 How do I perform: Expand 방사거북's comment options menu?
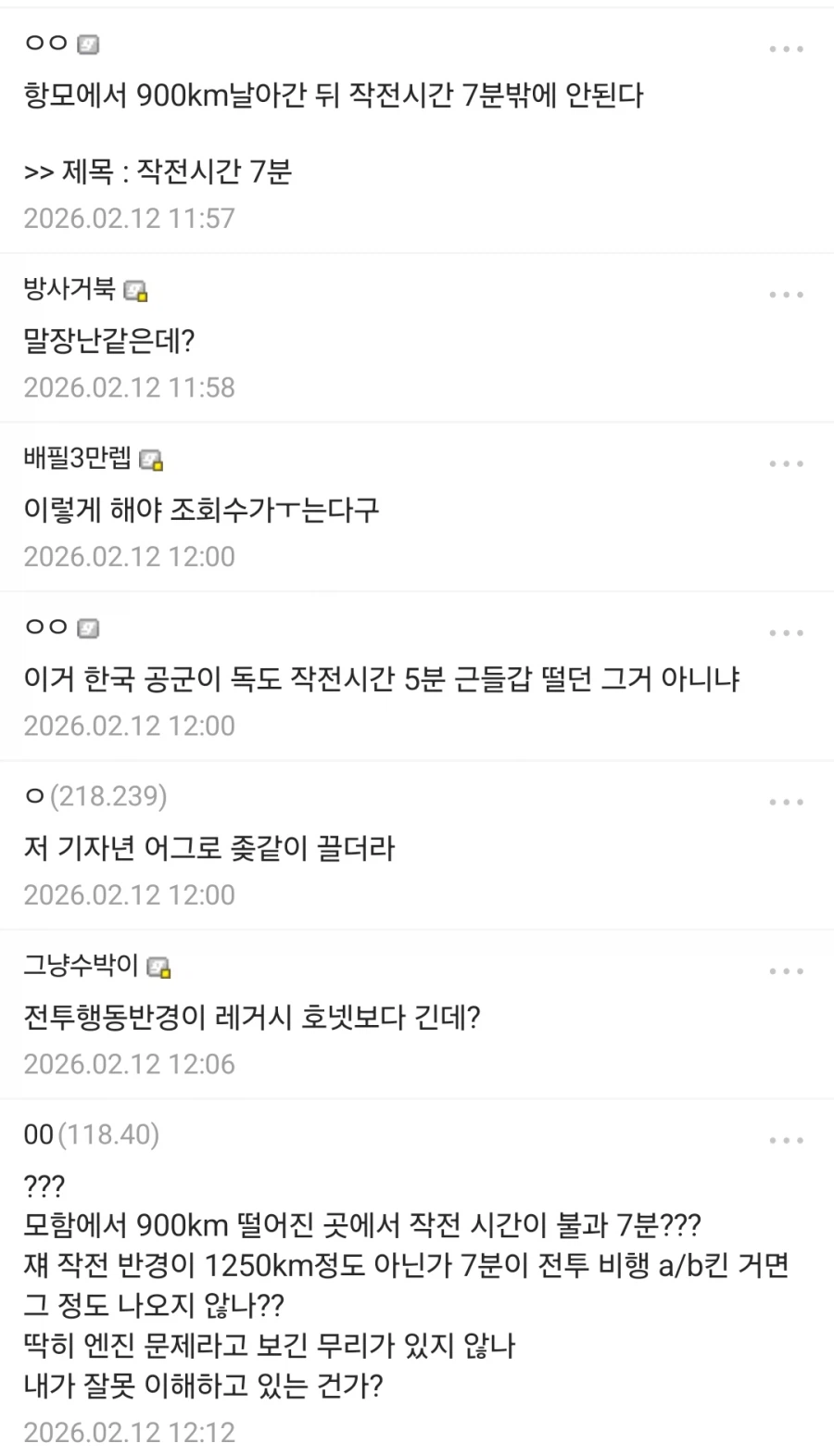click(x=787, y=293)
